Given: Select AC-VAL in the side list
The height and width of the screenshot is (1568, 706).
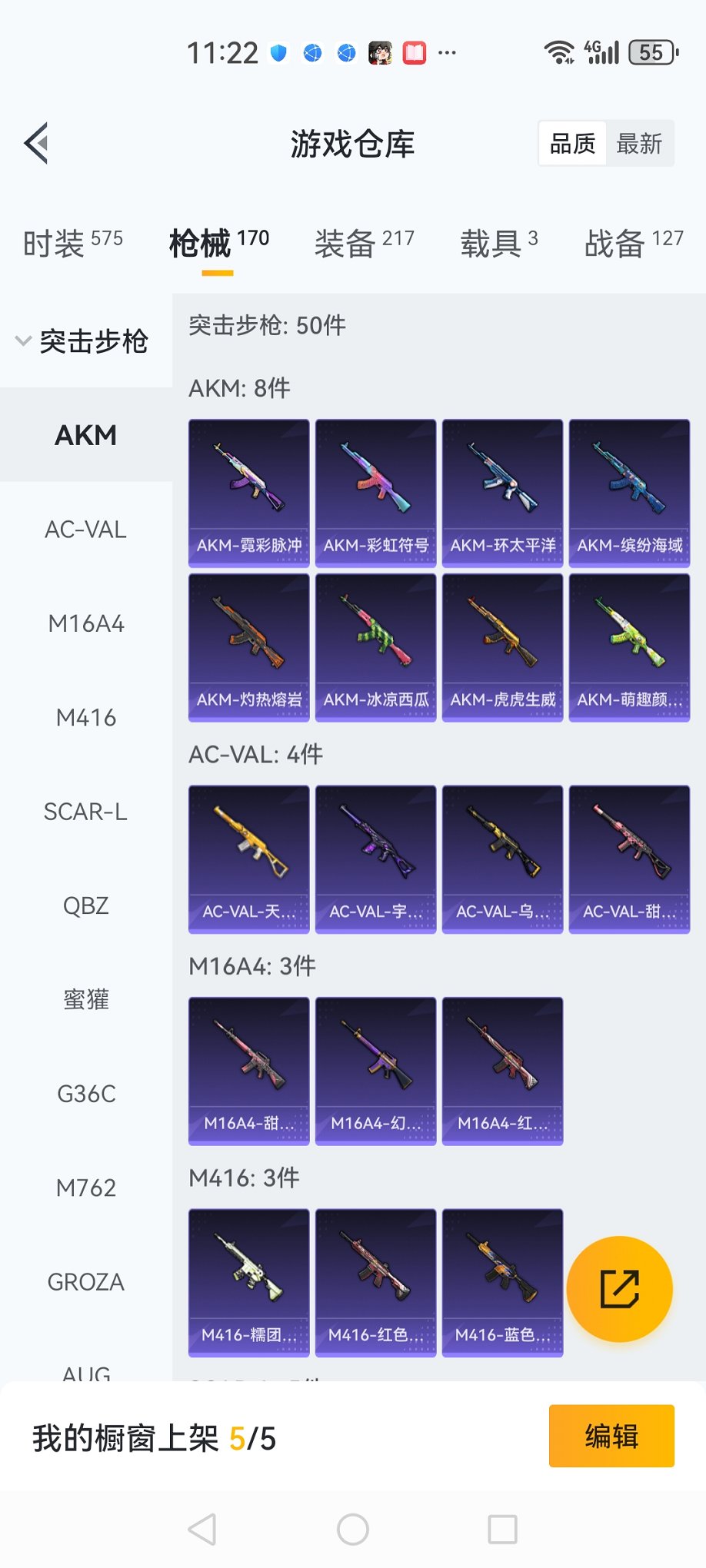Looking at the screenshot, I should [x=85, y=530].
